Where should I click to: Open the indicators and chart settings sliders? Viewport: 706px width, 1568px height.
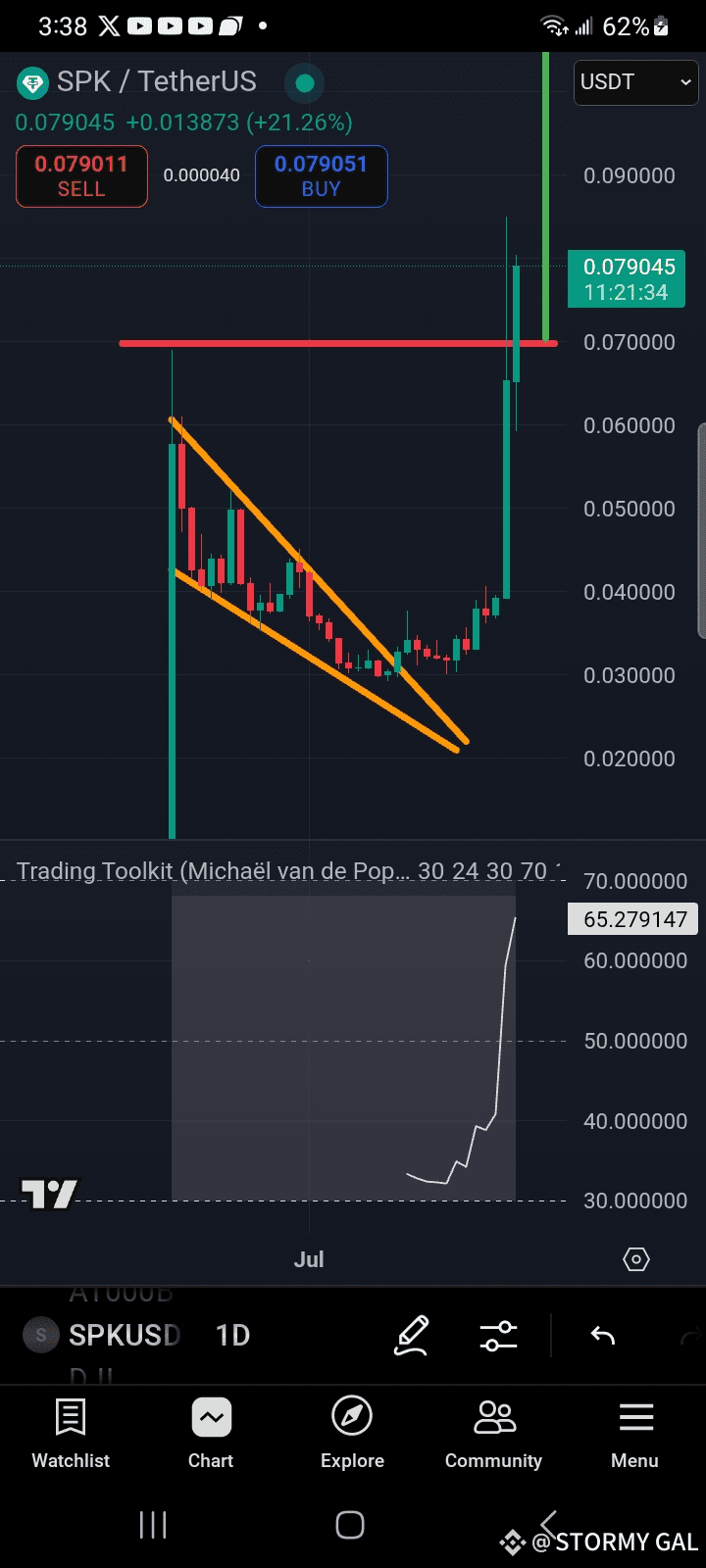[x=498, y=1336]
